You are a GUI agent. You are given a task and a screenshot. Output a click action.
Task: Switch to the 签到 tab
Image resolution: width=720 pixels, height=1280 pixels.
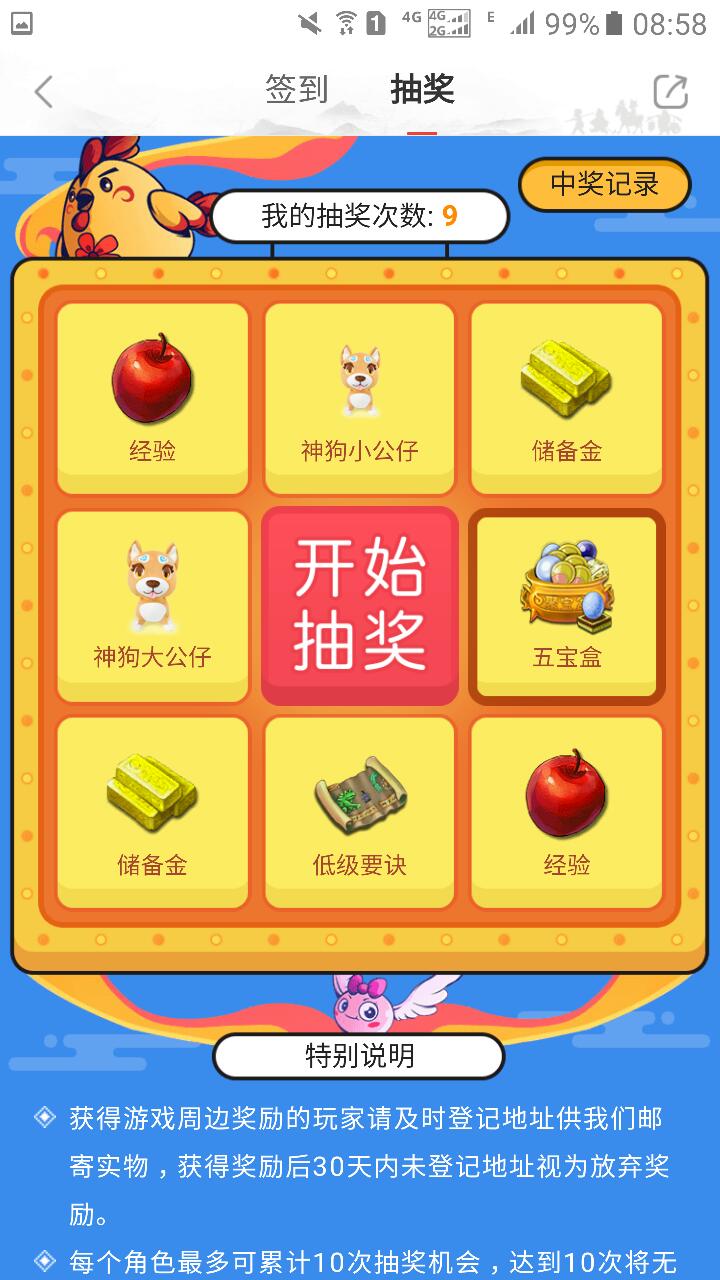(x=296, y=90)
